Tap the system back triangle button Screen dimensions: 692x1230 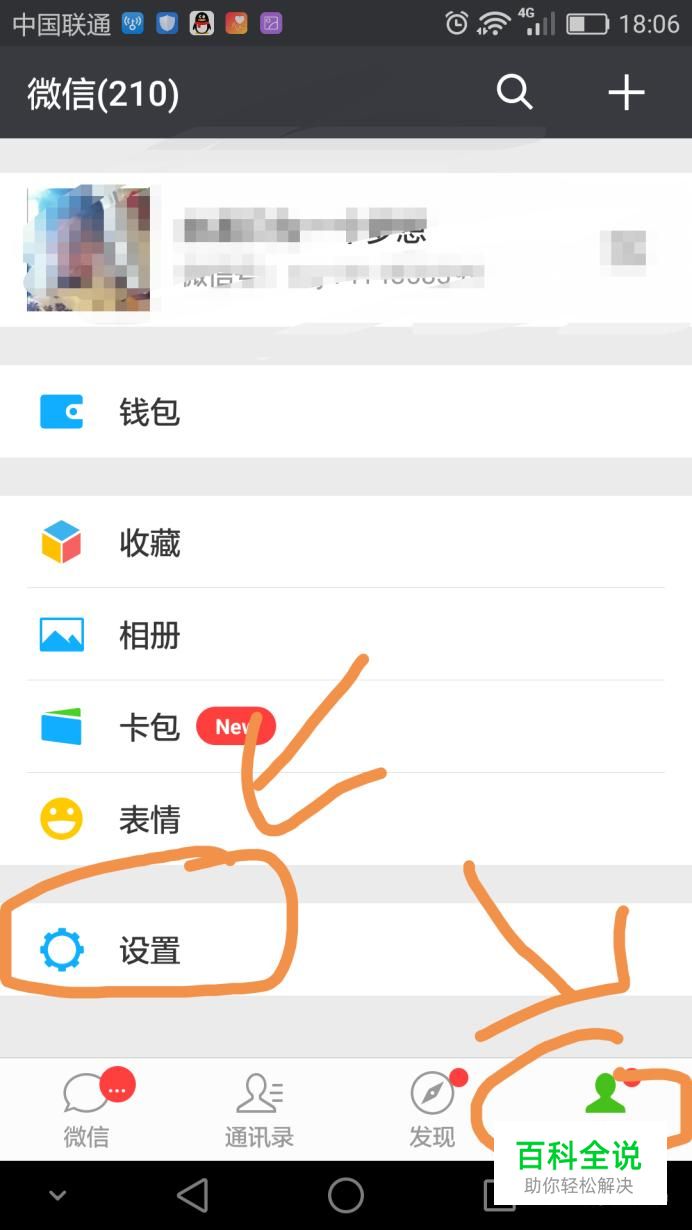tap(192, 1195)
